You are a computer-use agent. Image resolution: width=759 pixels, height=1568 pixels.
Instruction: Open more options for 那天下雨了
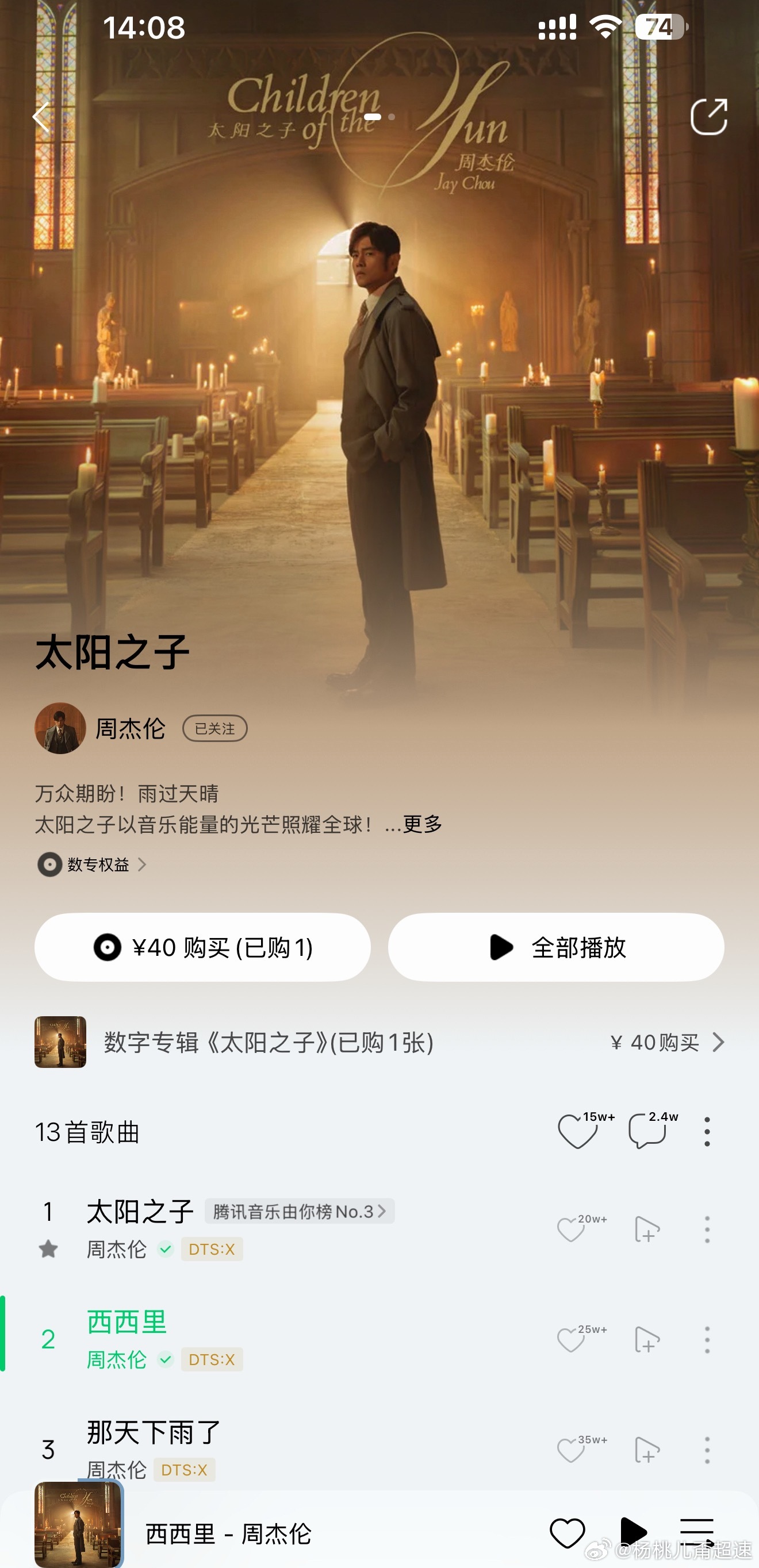tap(707, 1450)
